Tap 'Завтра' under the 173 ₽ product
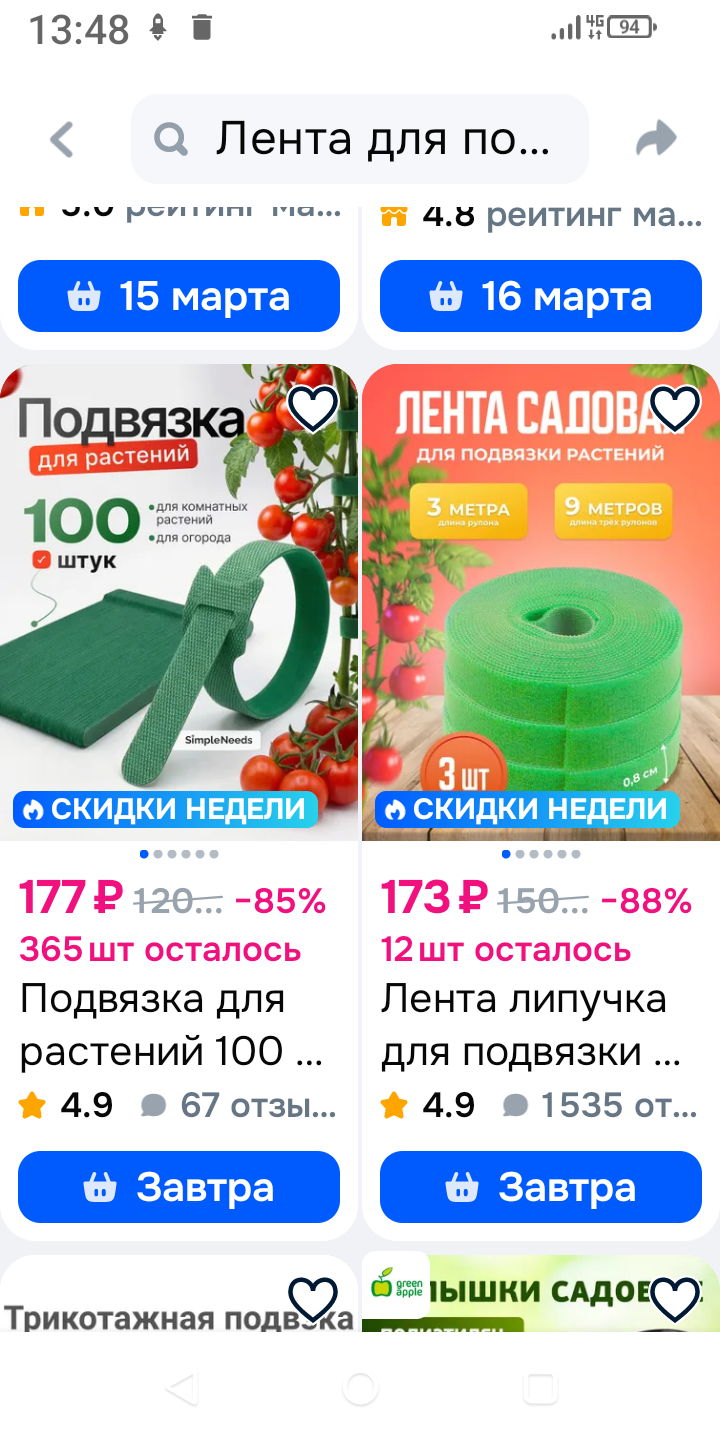Viewport: 720px width, 1440px height. point(541,1187)
